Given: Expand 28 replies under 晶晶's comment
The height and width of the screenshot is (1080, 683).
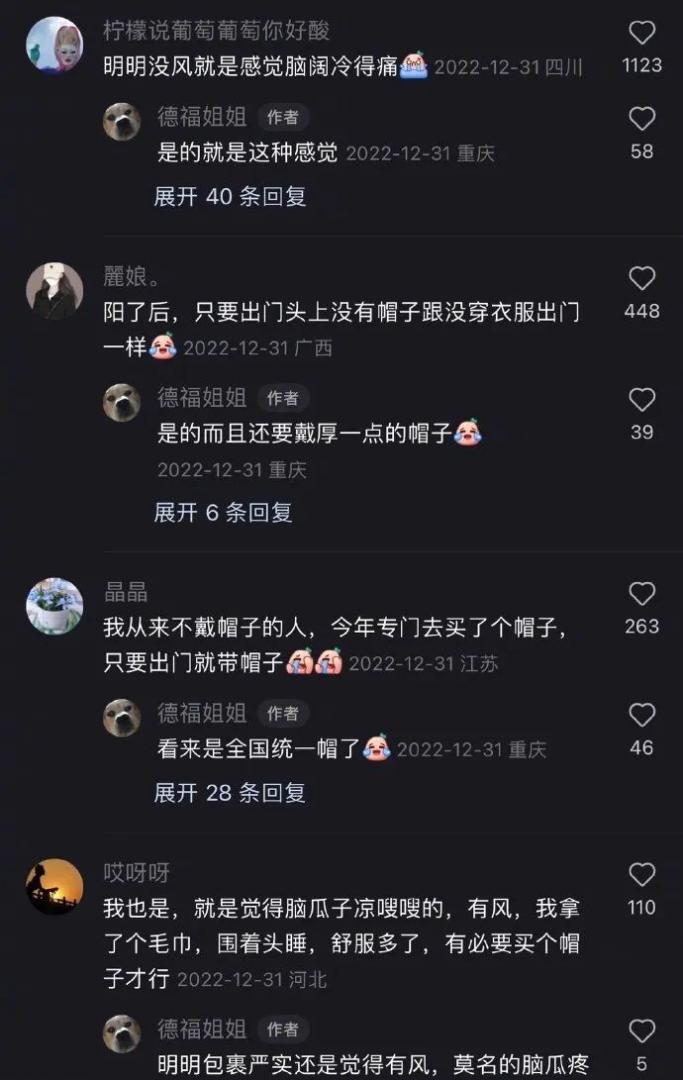Looking at the screenshot, I should coord(230,793).
